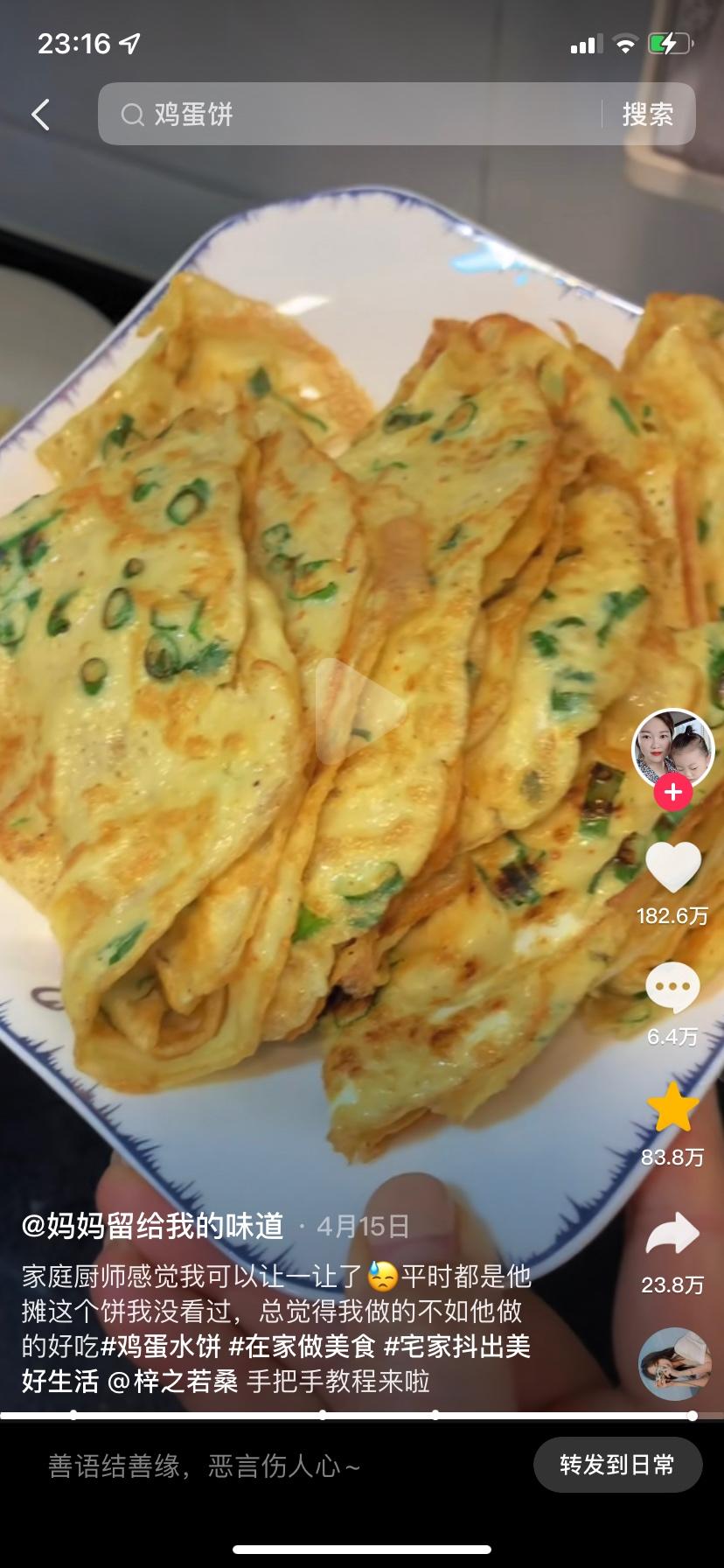724x1568 pixels.
Task: Like this video with the heart icon
Action: pyautogui.click(x=672, y=867)
